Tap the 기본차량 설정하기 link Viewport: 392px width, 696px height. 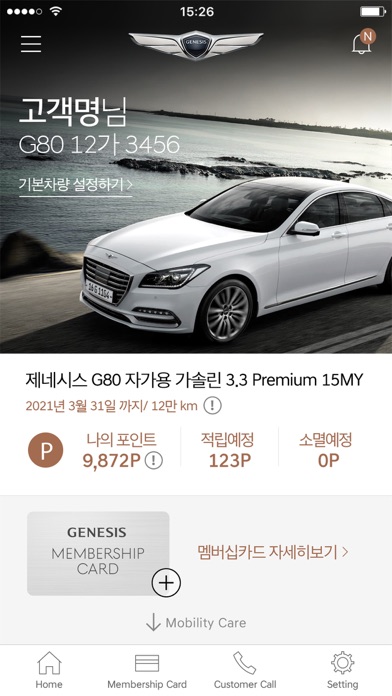point(76,184)
